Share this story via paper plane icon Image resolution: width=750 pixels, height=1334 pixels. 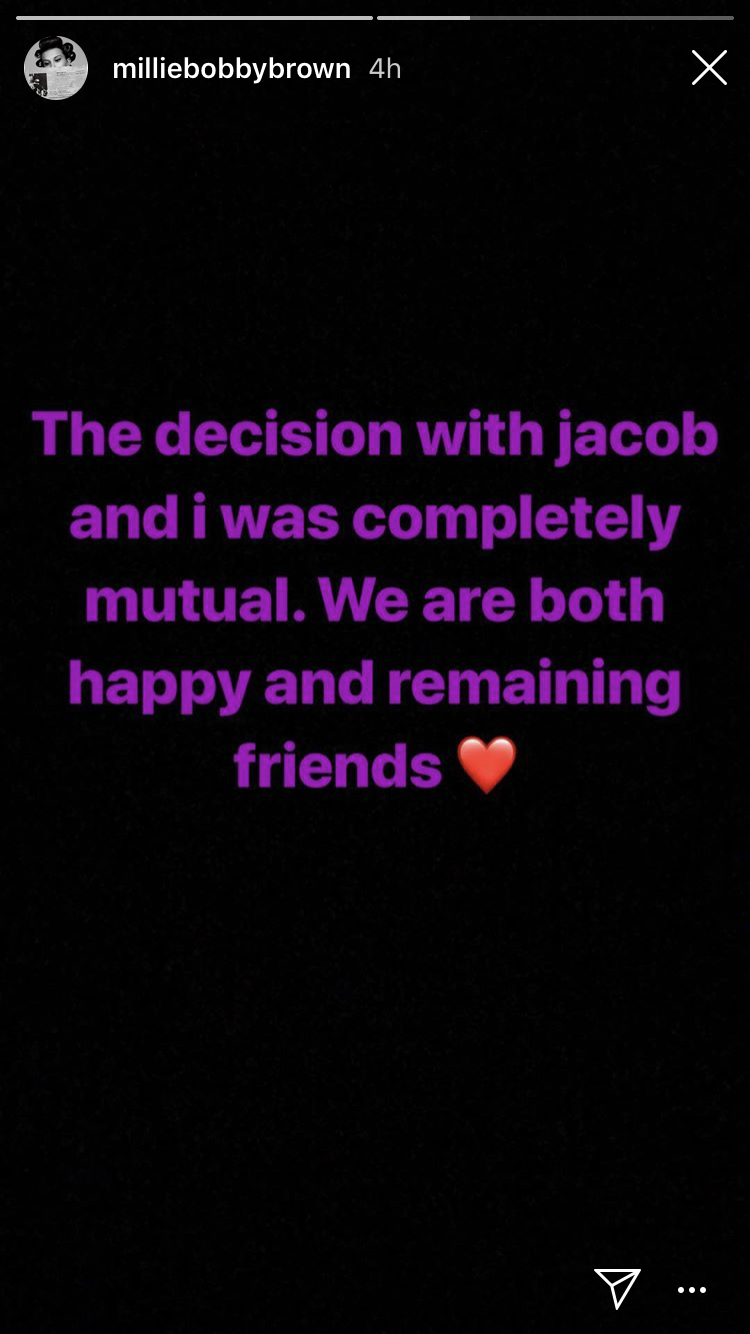617,1288
